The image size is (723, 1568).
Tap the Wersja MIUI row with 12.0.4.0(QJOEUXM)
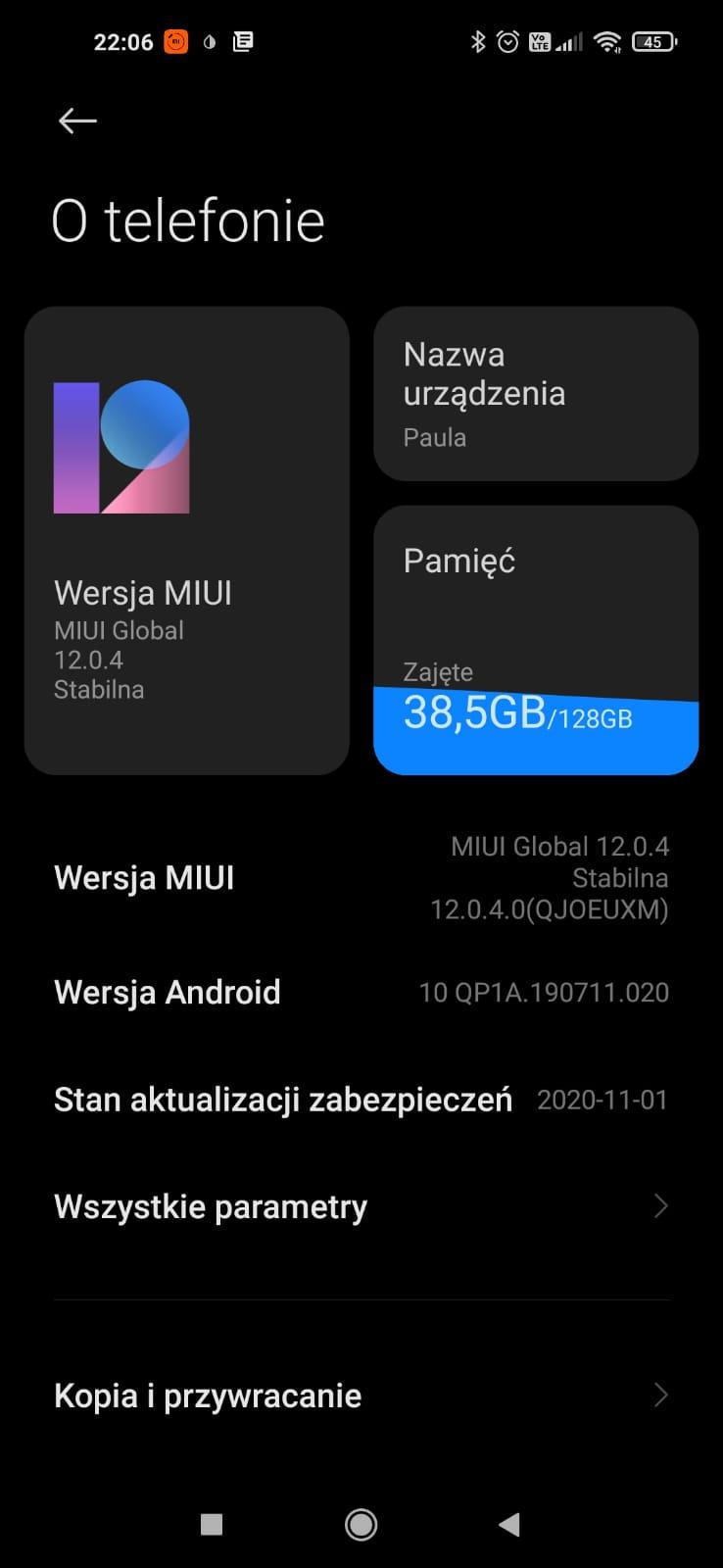click(x=361, y=878)
